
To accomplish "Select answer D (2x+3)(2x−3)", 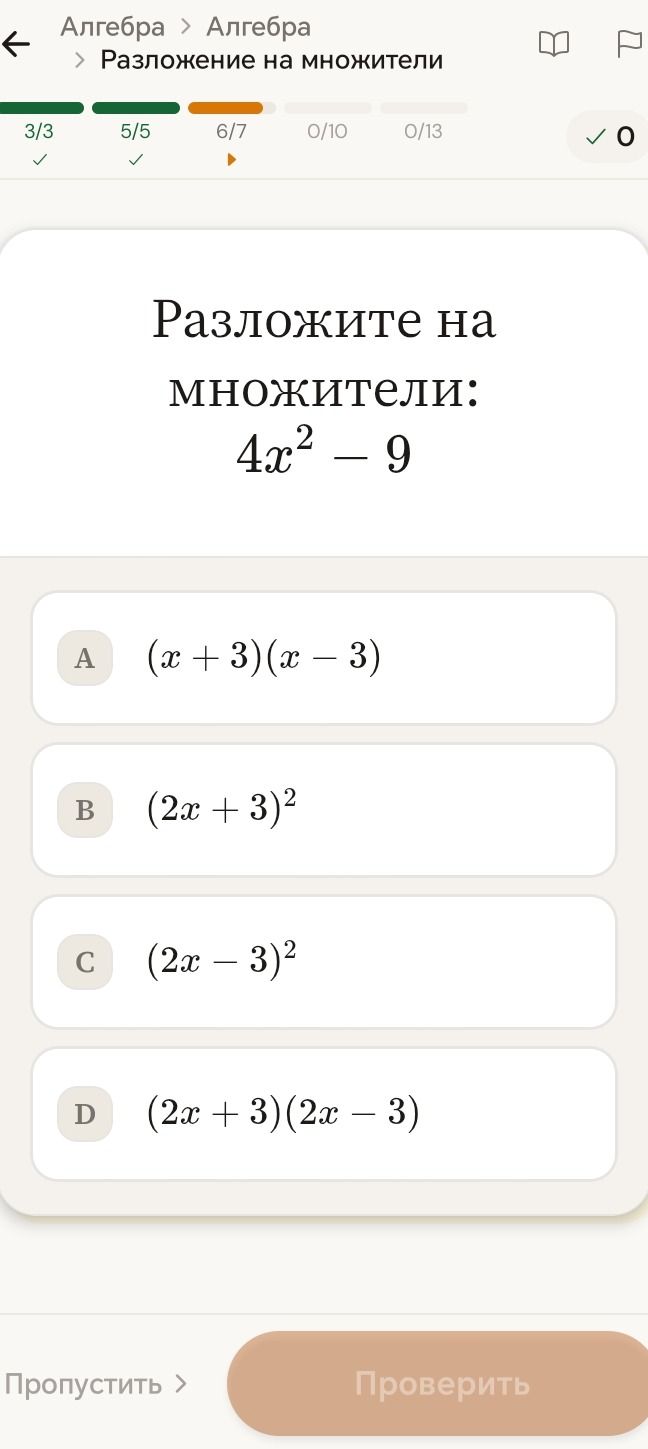I will pos(324,1114).
